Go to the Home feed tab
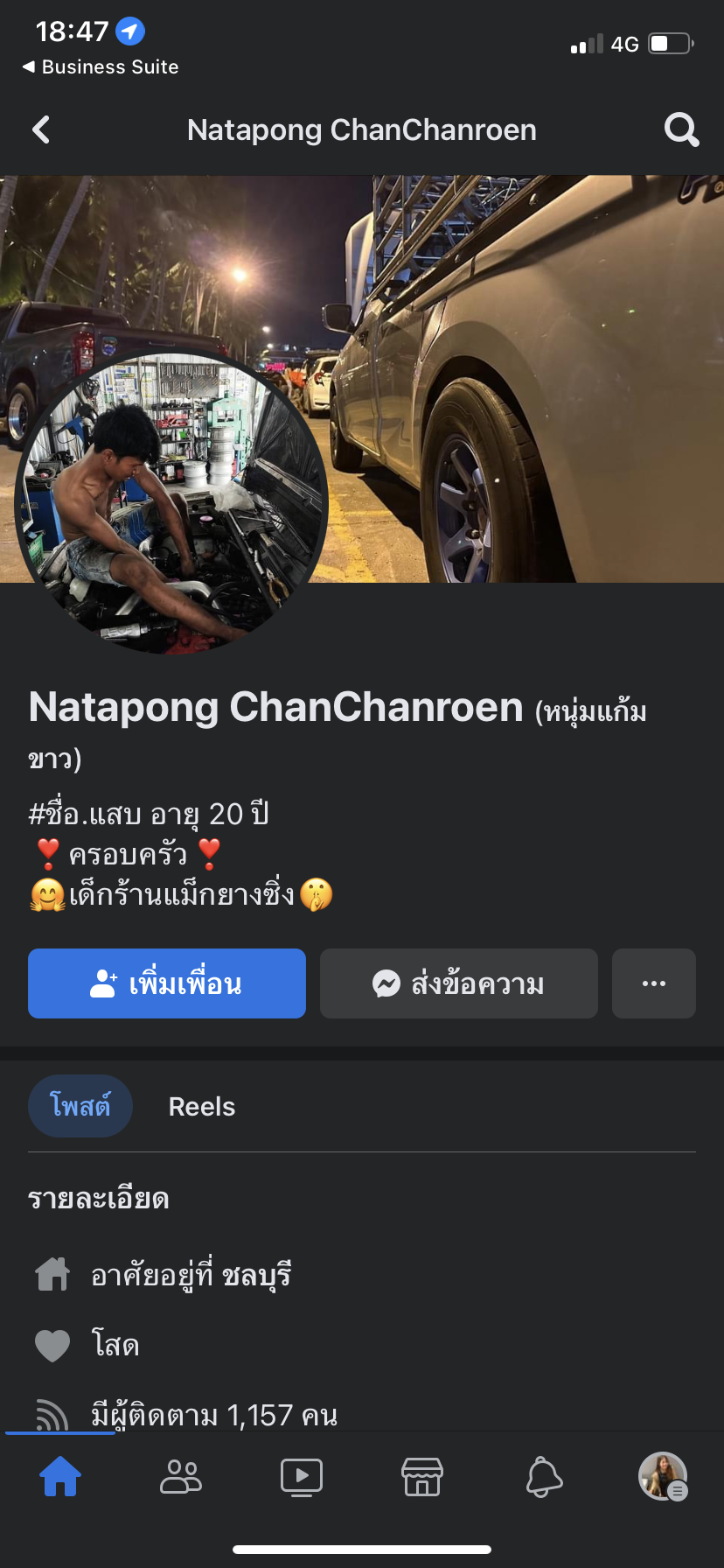 (x=60, y=1477)
